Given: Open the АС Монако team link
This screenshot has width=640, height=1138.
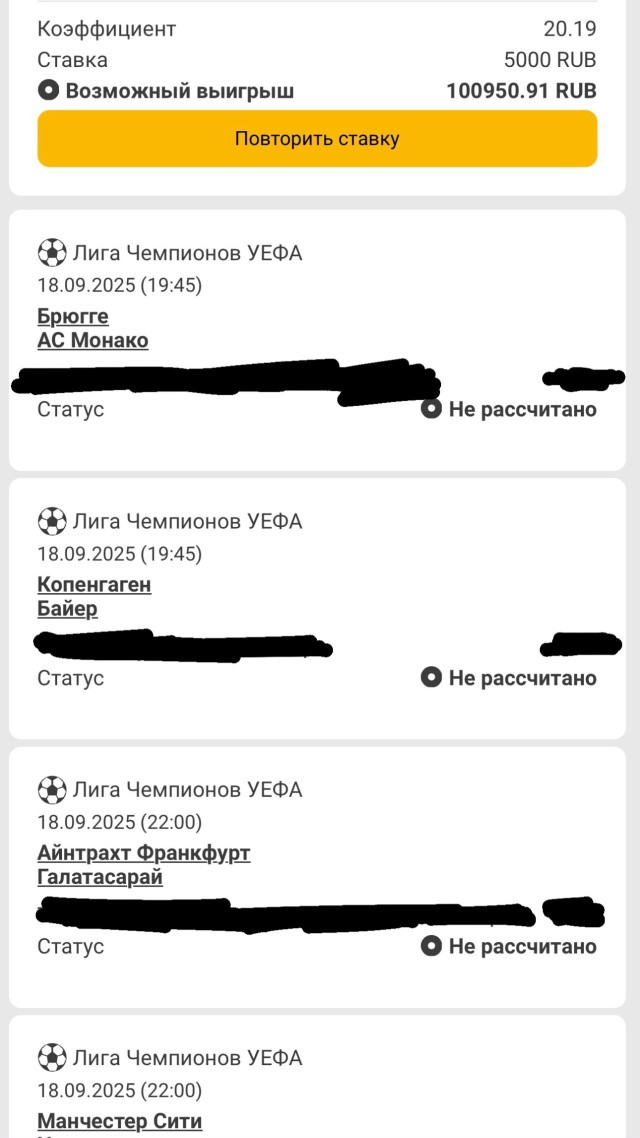Looking at the screenshot, I should tap(93, 340).
